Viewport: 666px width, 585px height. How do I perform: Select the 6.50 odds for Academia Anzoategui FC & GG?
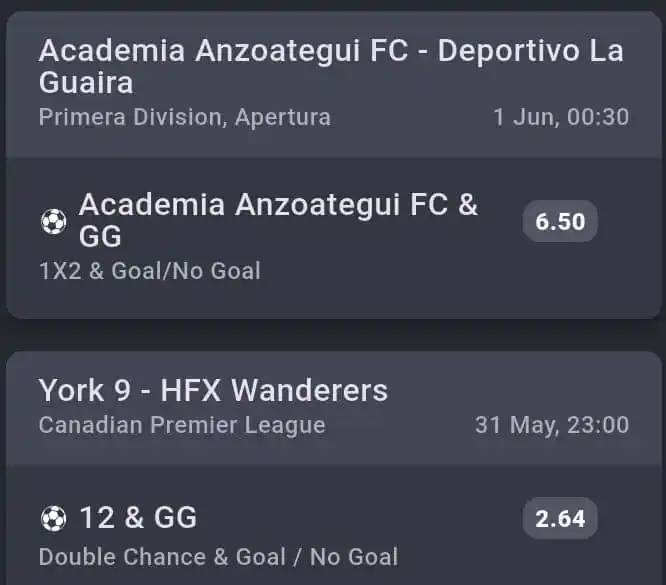[x=560, y=221]
